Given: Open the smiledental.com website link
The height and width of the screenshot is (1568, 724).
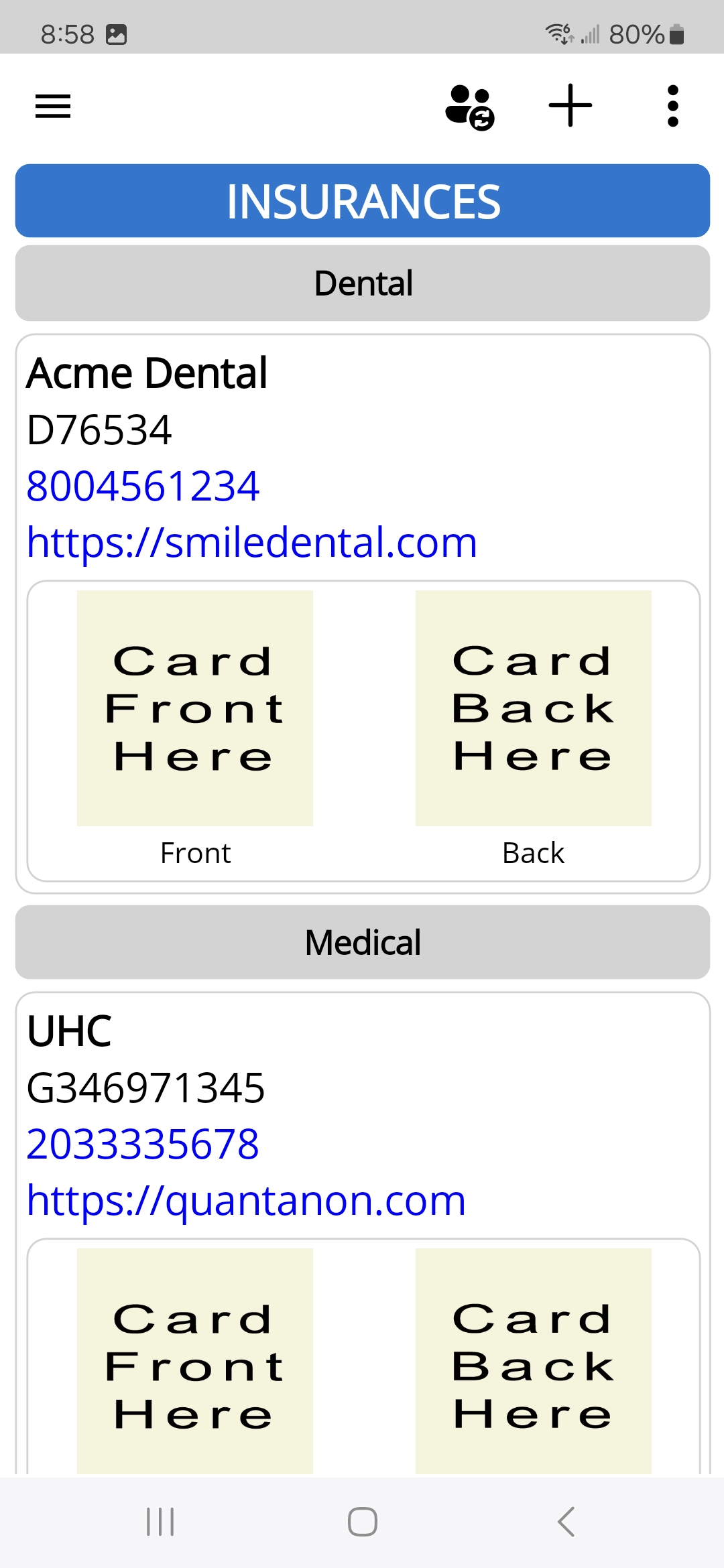Looking at the screenshot, I should coord(251,542).
